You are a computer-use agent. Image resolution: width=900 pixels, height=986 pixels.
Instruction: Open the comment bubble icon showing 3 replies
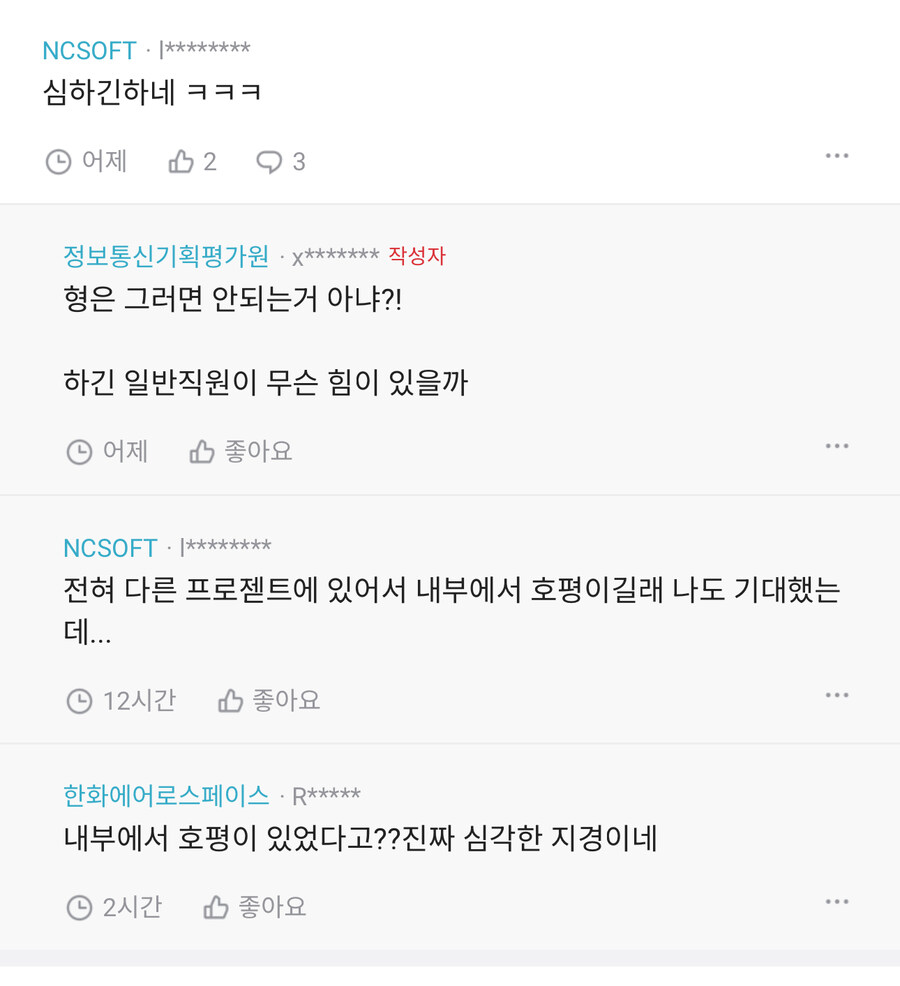click(265, 160)
